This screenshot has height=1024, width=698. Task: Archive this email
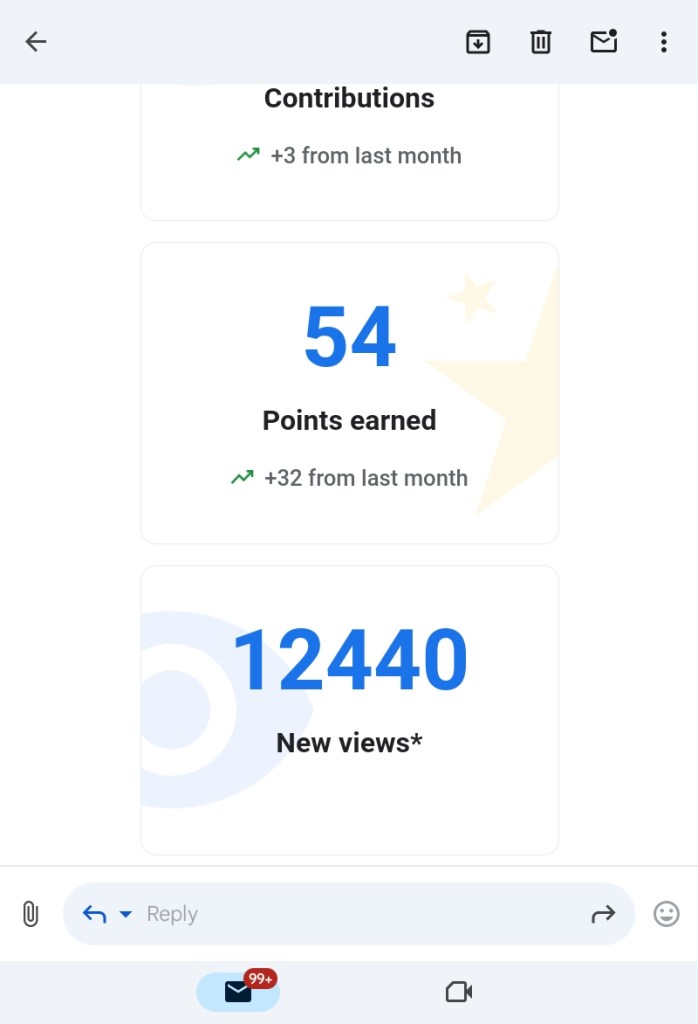tap(478, 42)
